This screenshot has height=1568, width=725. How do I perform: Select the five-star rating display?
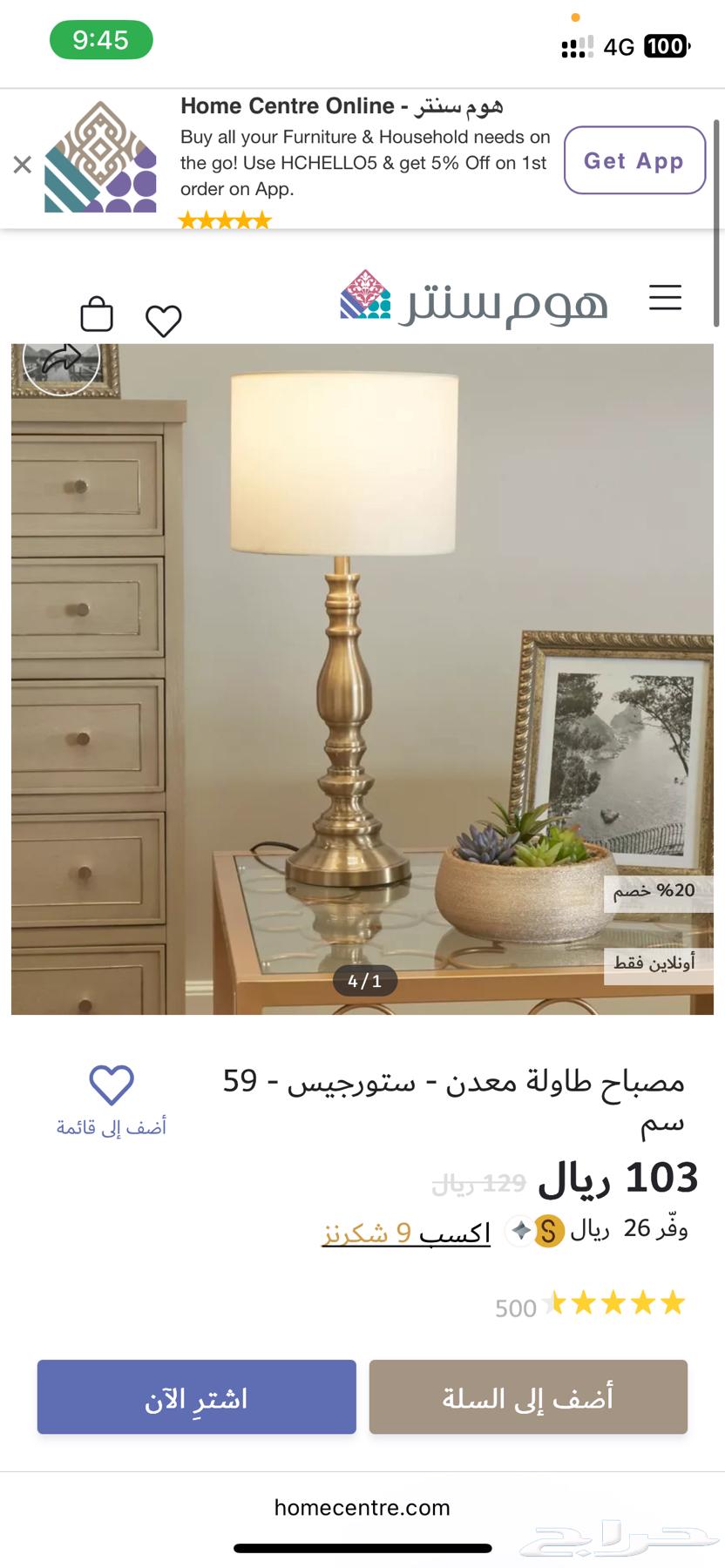point(613,1301)
